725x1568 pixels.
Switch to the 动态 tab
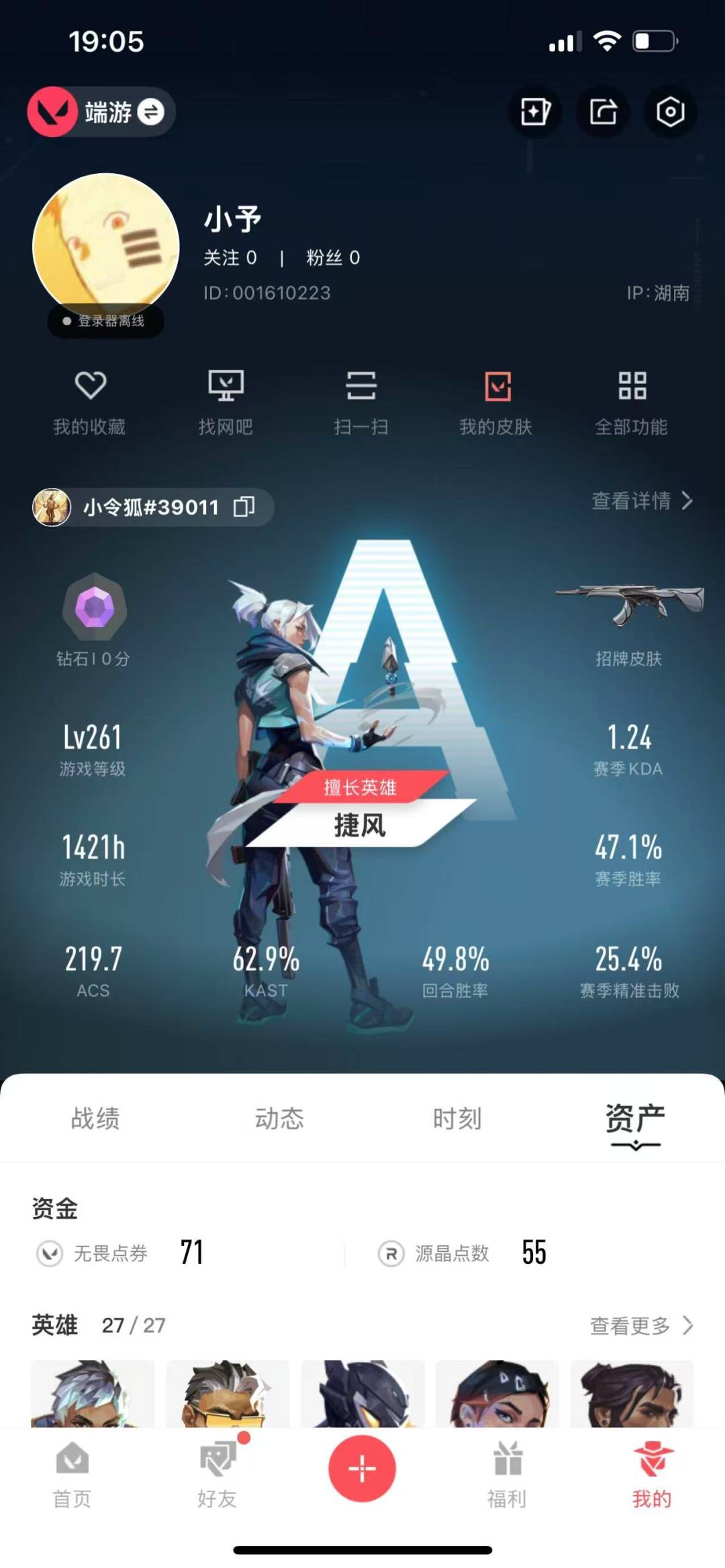click(279, 1118)
